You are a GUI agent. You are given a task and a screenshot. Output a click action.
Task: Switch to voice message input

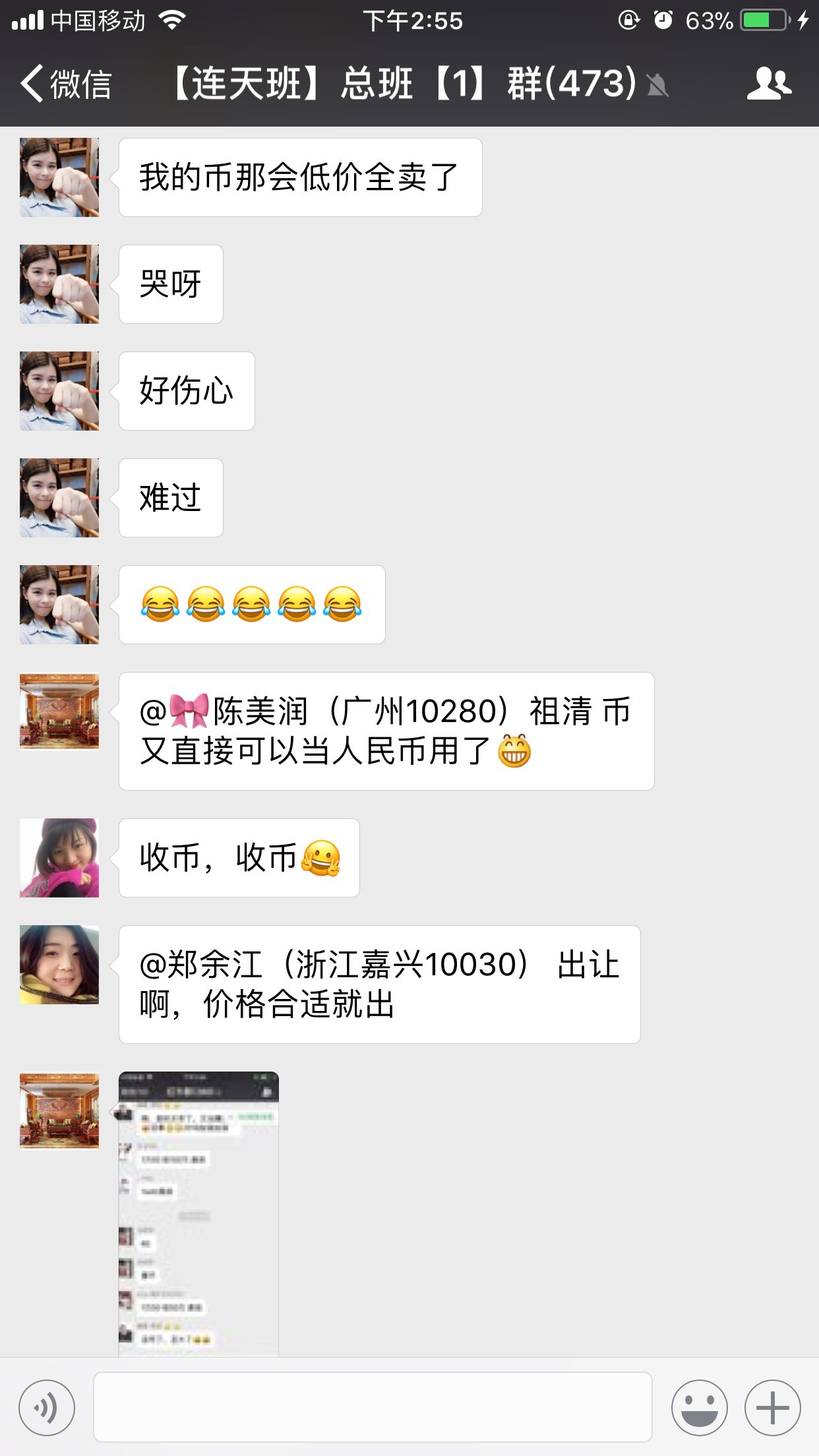coord(47,1407)
